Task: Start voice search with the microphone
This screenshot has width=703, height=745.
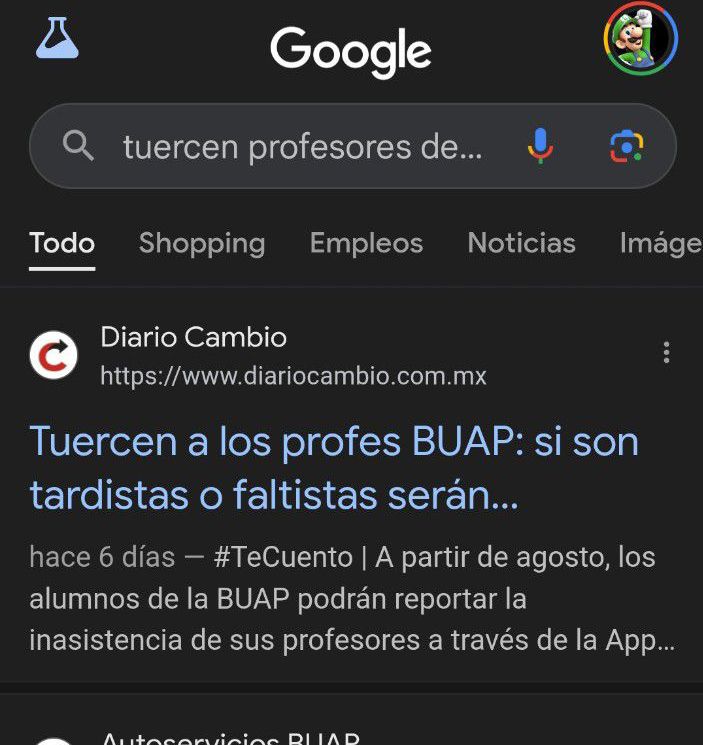Action: pyautogui.click(x=539, y=147)
